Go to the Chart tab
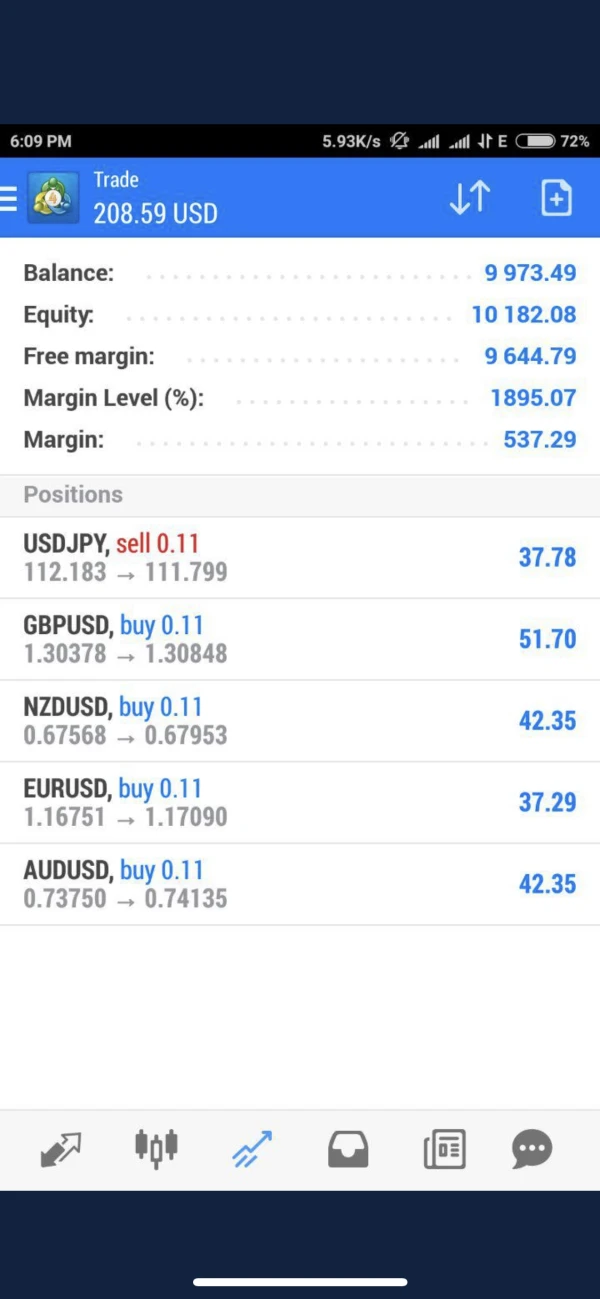Screen dimensions: 600x1299 (156, 1150)
